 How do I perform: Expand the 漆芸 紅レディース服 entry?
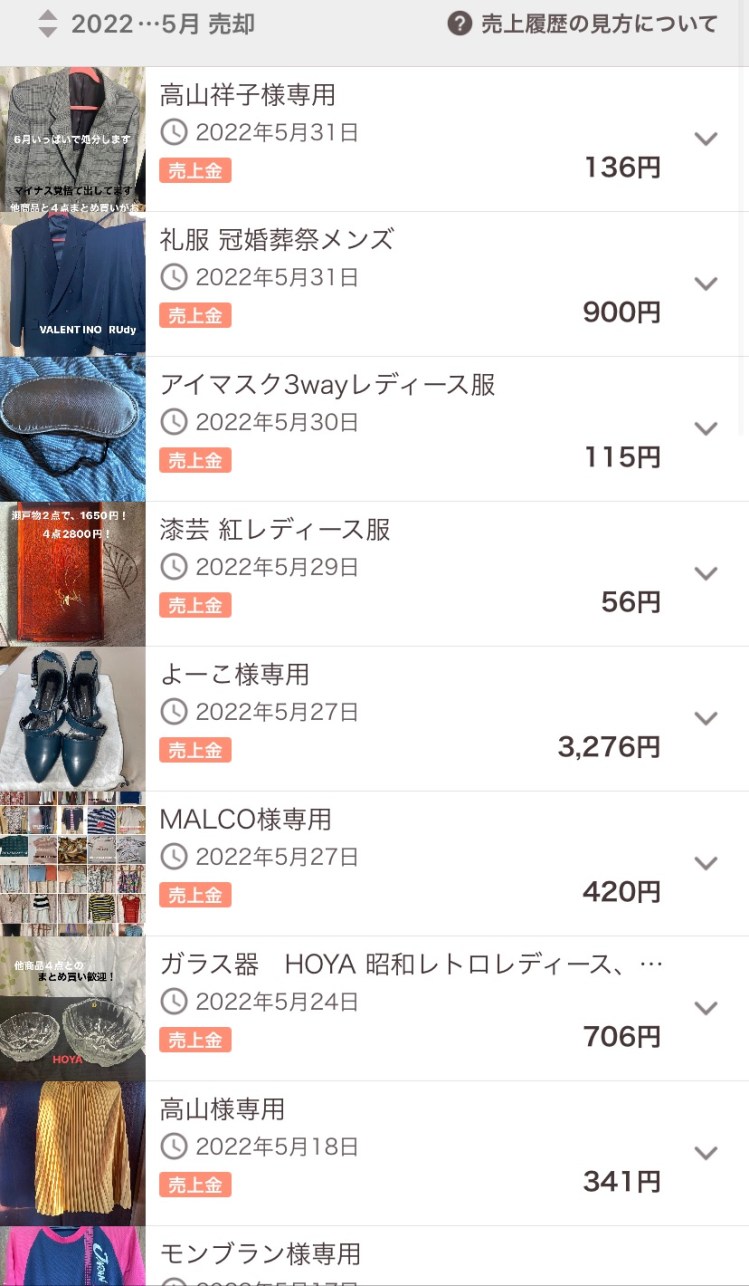coord(706,574)
